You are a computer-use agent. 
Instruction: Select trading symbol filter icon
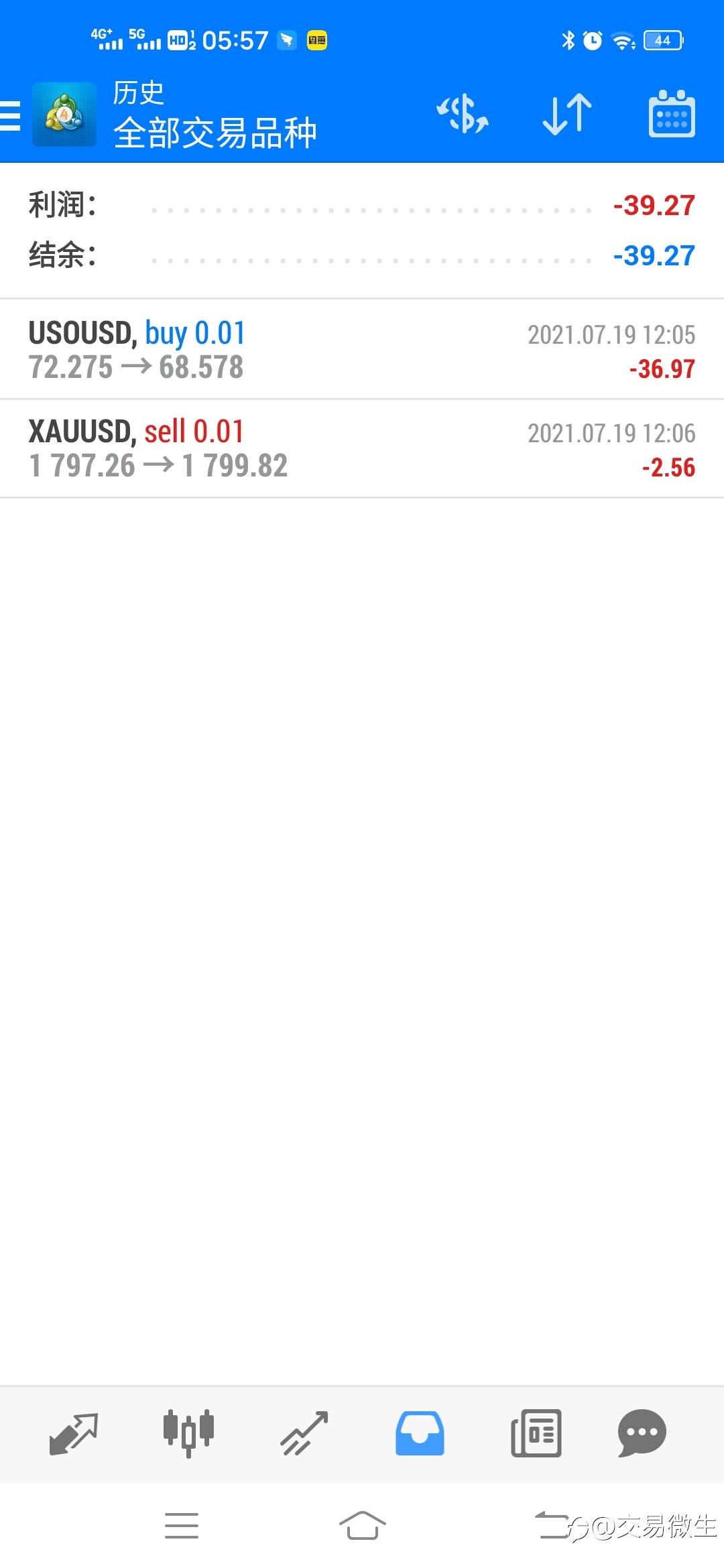point(463,114)
